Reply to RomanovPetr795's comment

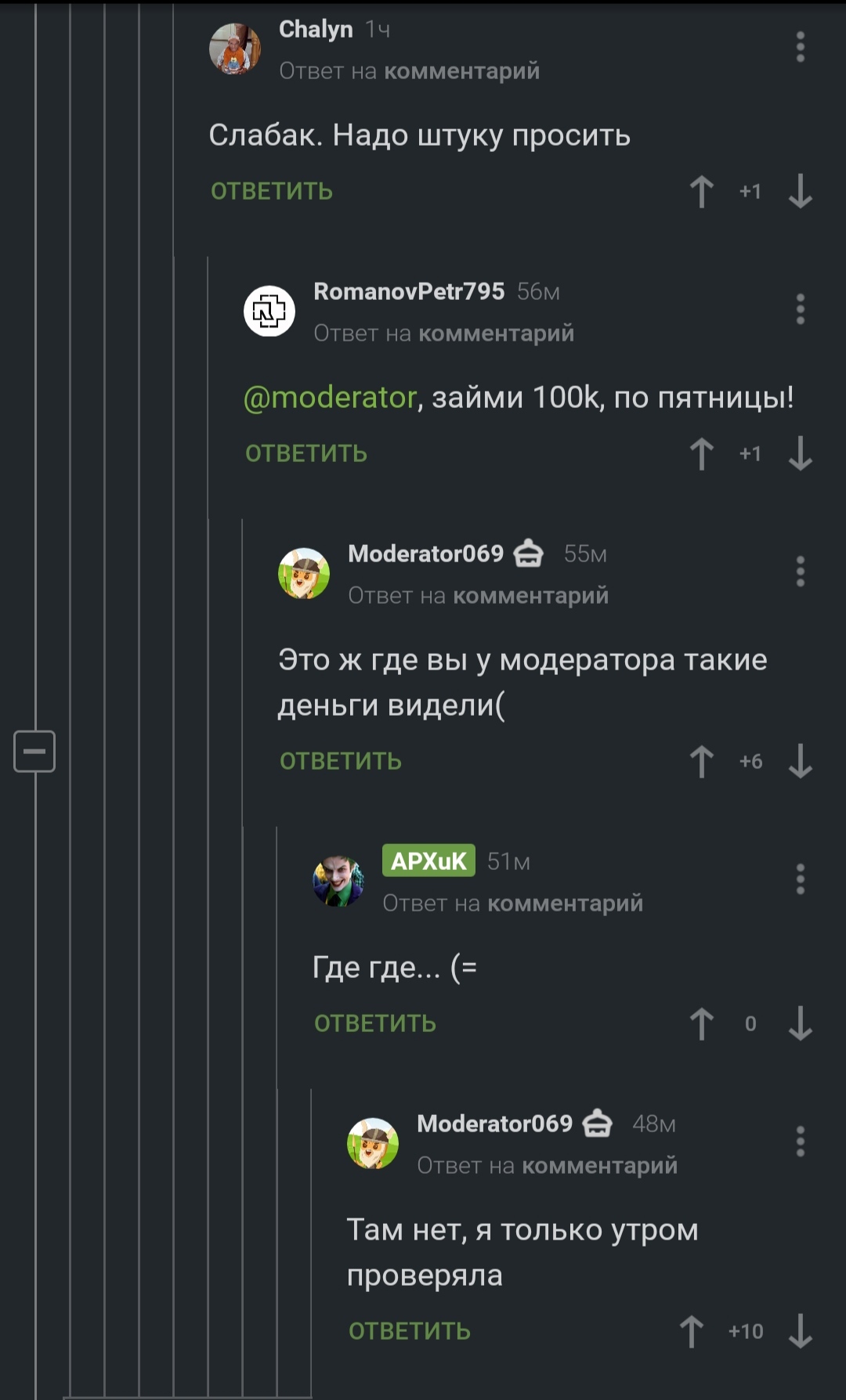pos(305,453)
